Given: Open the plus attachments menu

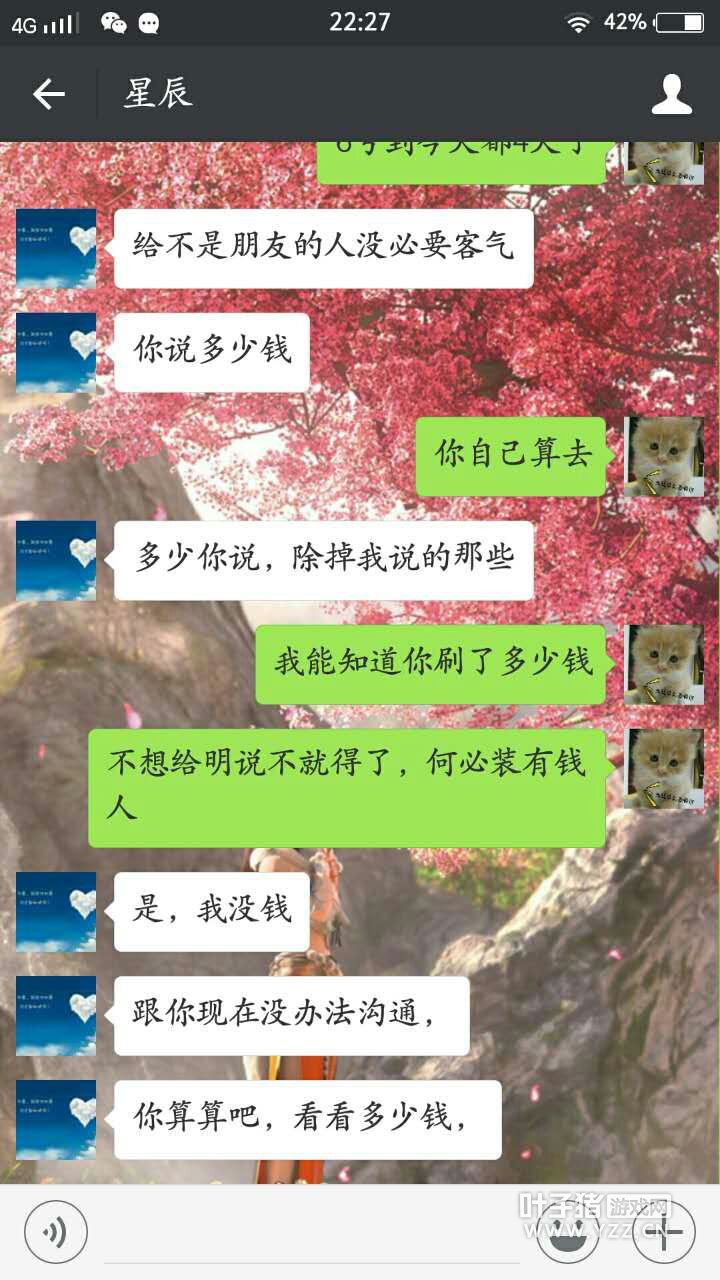Looking at the screenshot, I should pos(664,1231).
